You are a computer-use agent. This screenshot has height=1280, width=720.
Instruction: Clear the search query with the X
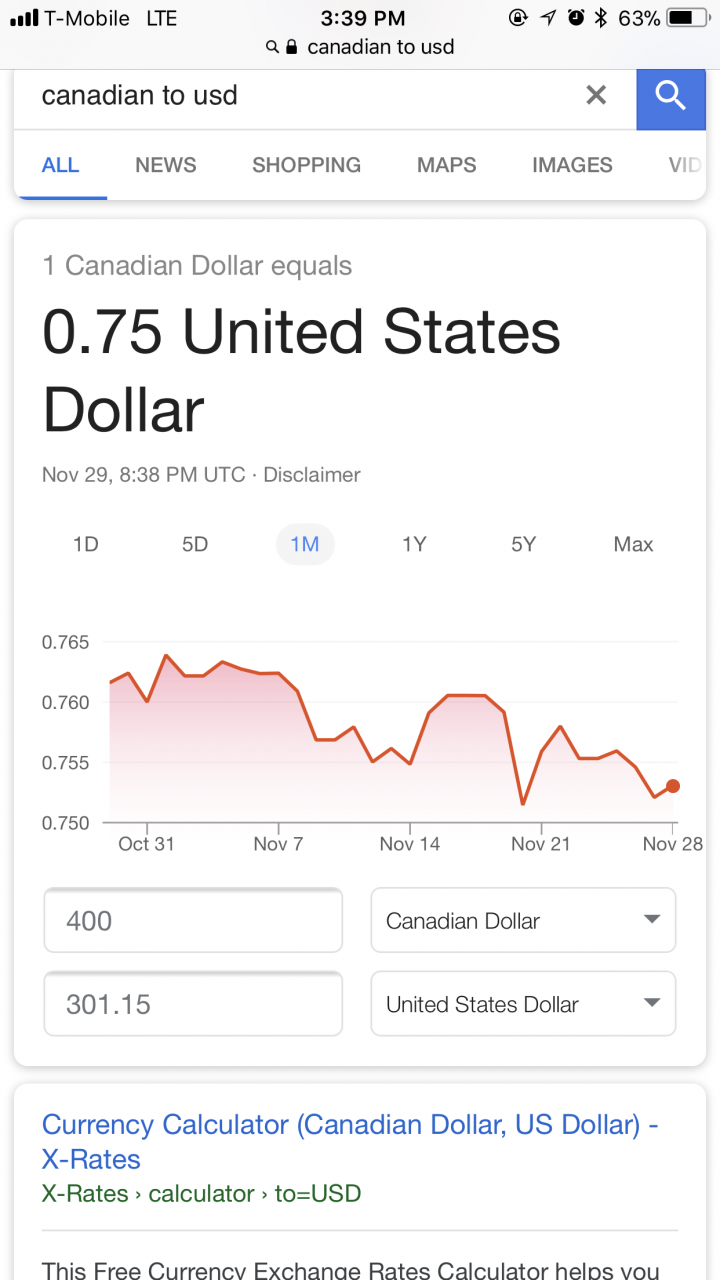click(596, 95)
